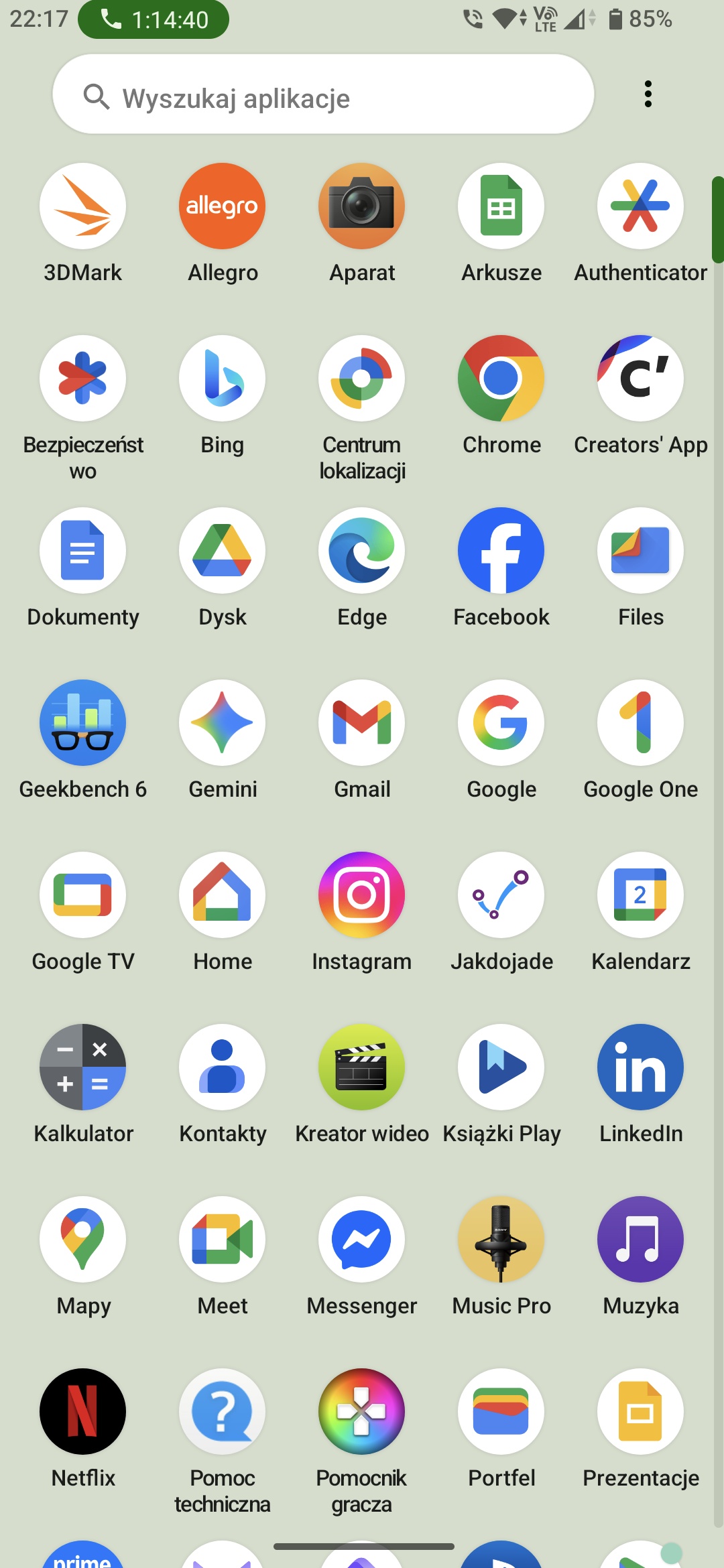Screen dimensions: 724x1568
Task: Launch the Edge browser
Action: point(361,551)
